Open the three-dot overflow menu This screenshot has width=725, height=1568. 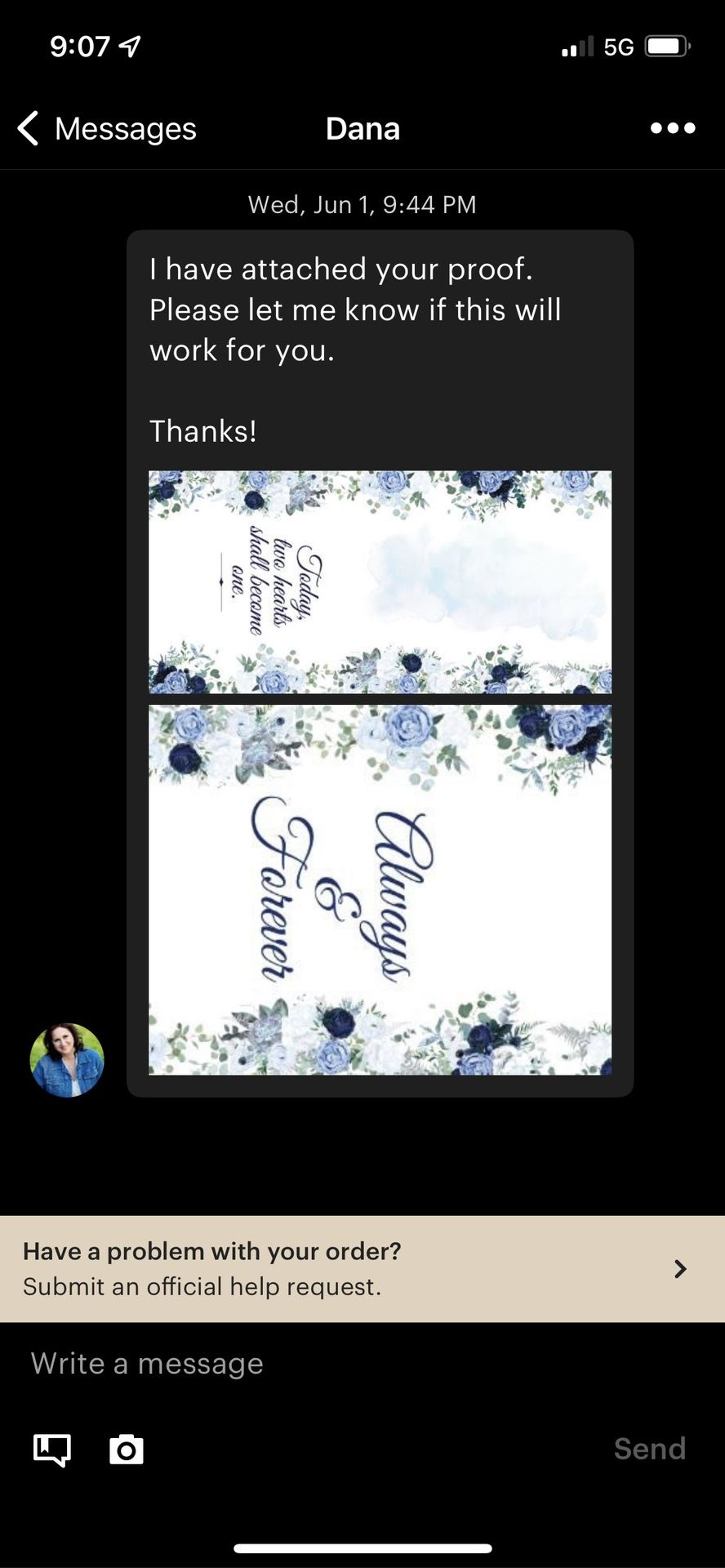click(x=673, y=128)
